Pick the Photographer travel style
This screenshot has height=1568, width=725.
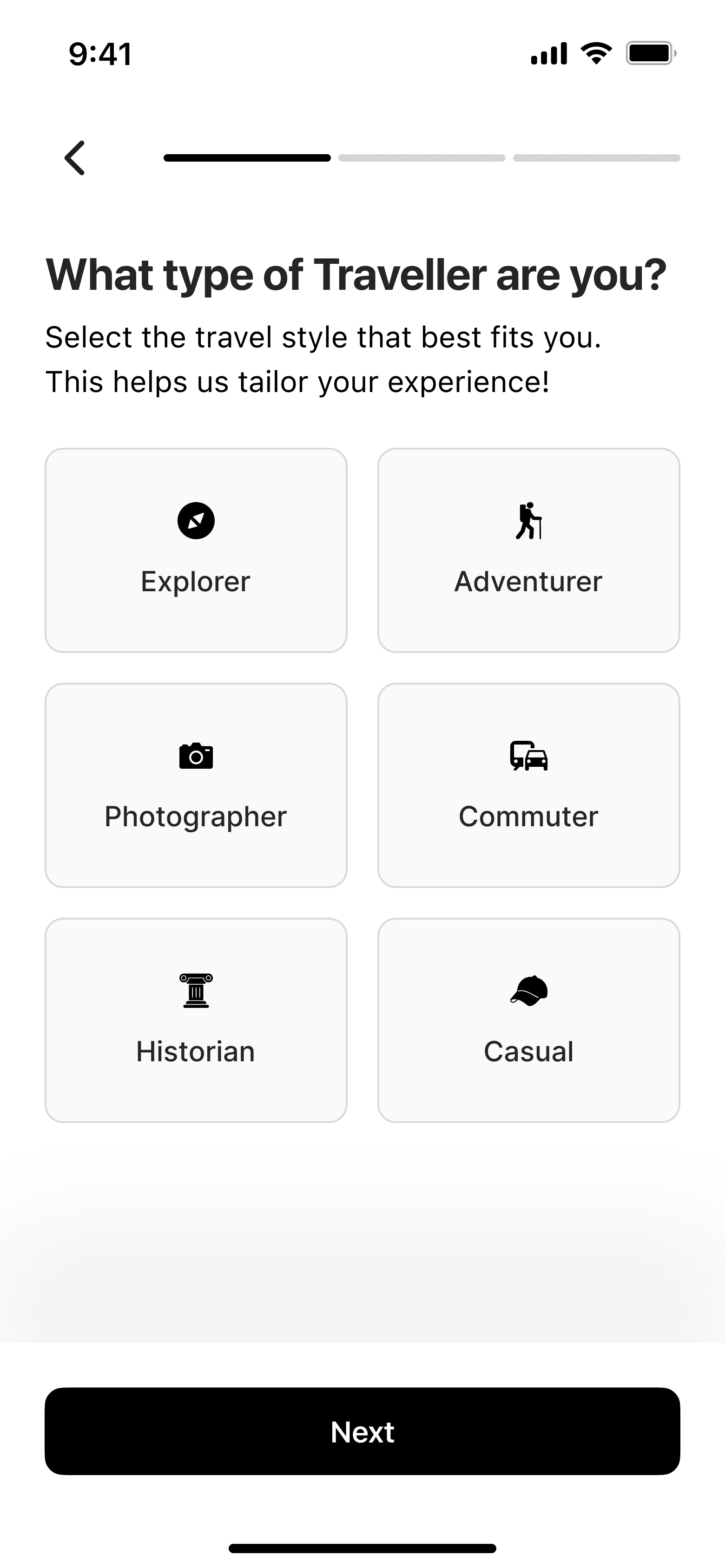(x=196, y=785)
